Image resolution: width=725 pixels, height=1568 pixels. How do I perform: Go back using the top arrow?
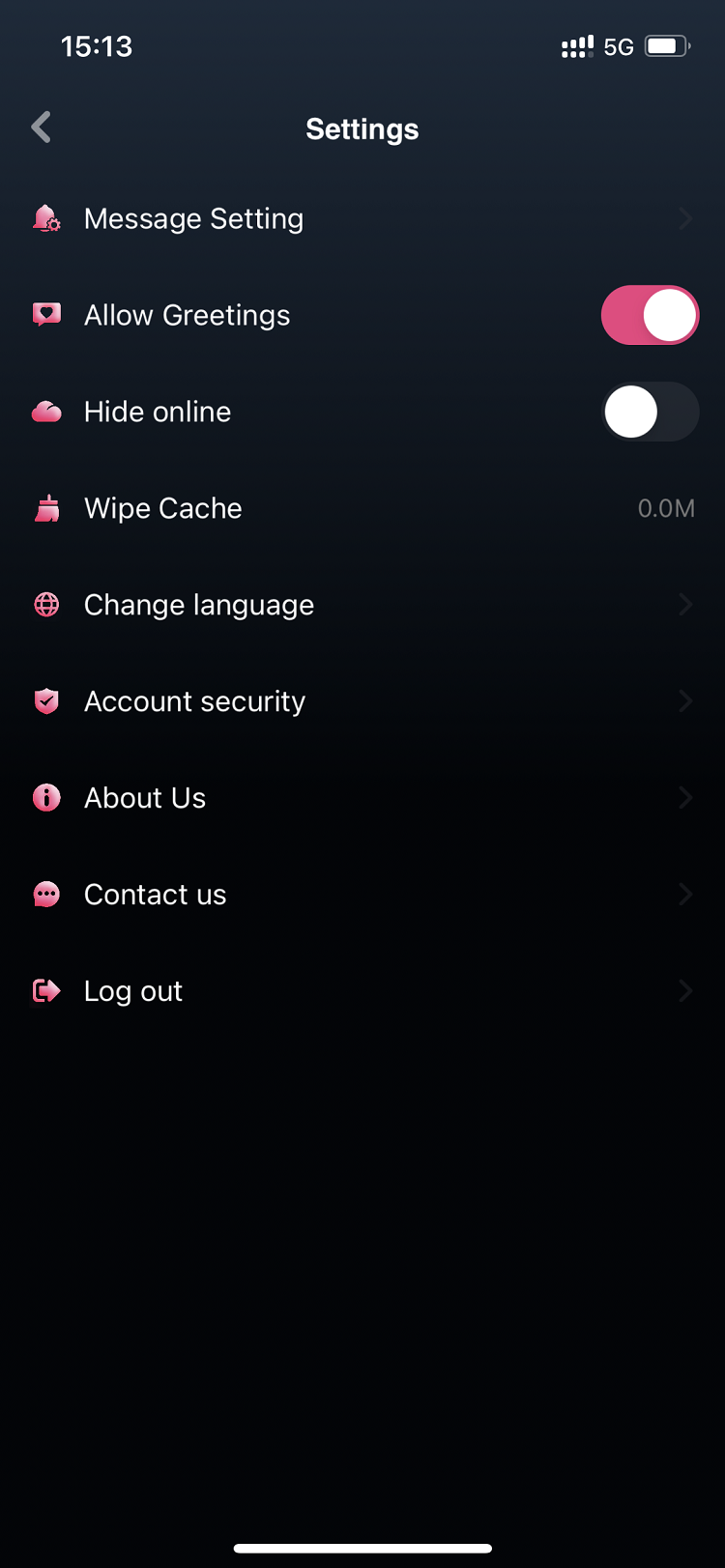(x=41, y=128)
